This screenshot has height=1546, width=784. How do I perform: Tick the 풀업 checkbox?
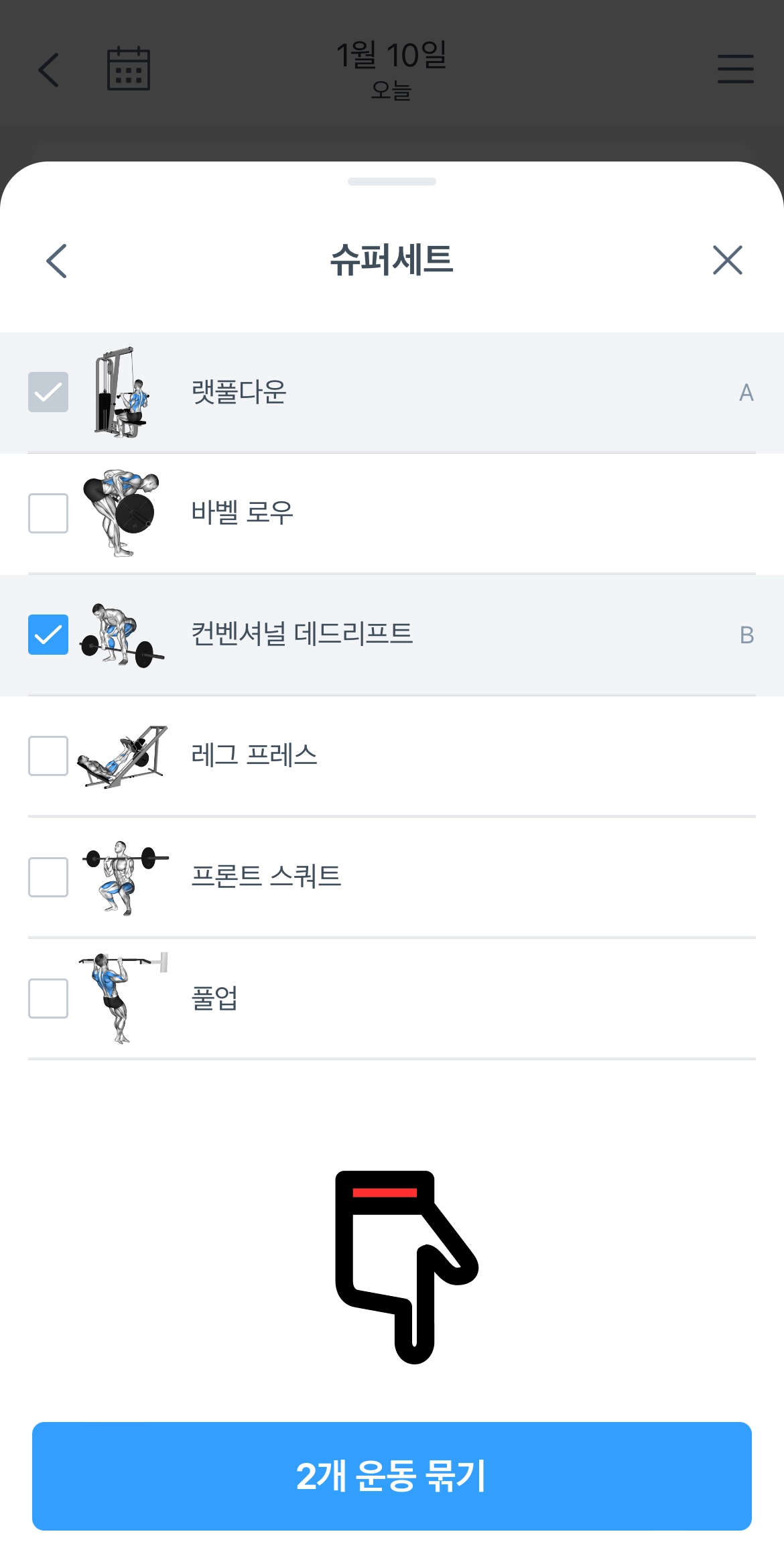(x=48, y=999)
